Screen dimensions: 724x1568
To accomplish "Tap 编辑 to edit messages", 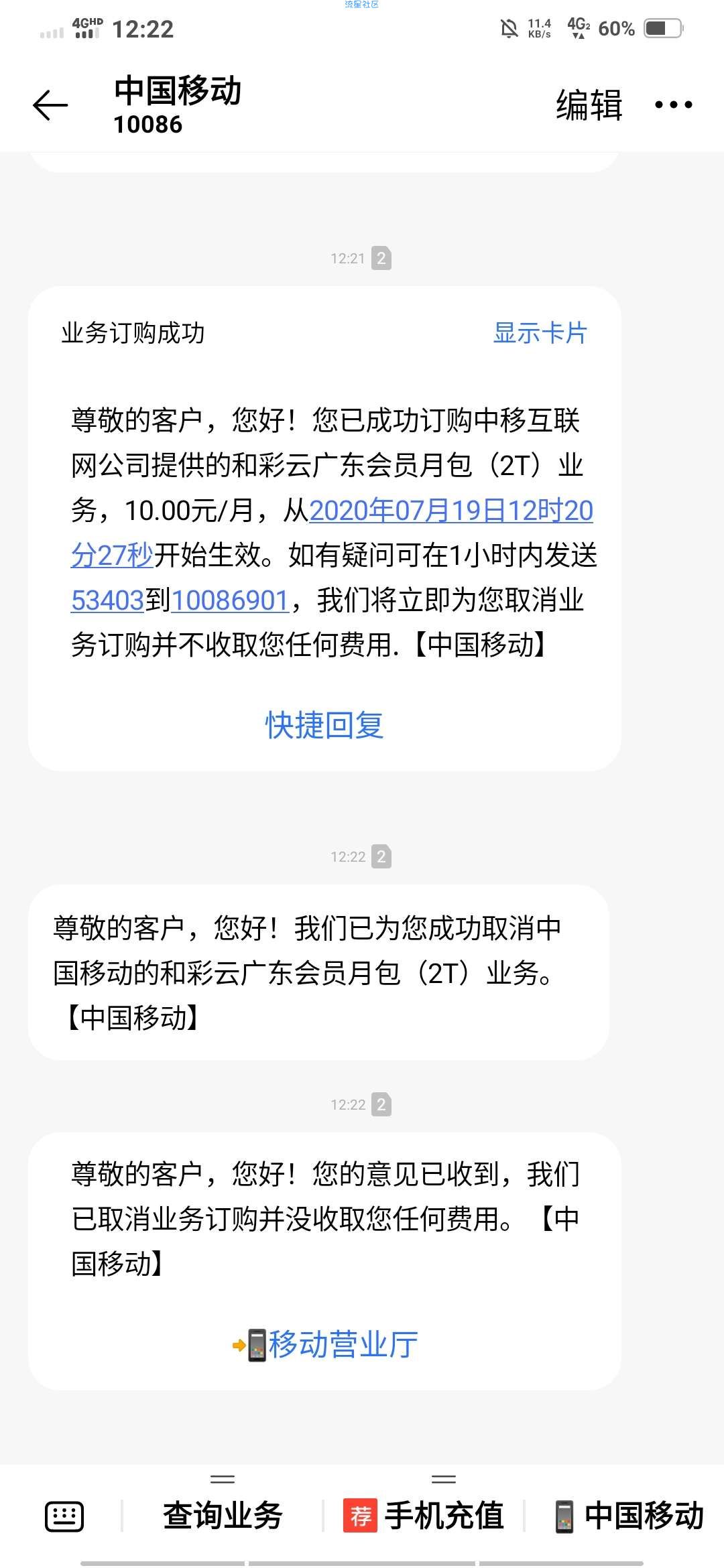I will [x=589, y=105].
